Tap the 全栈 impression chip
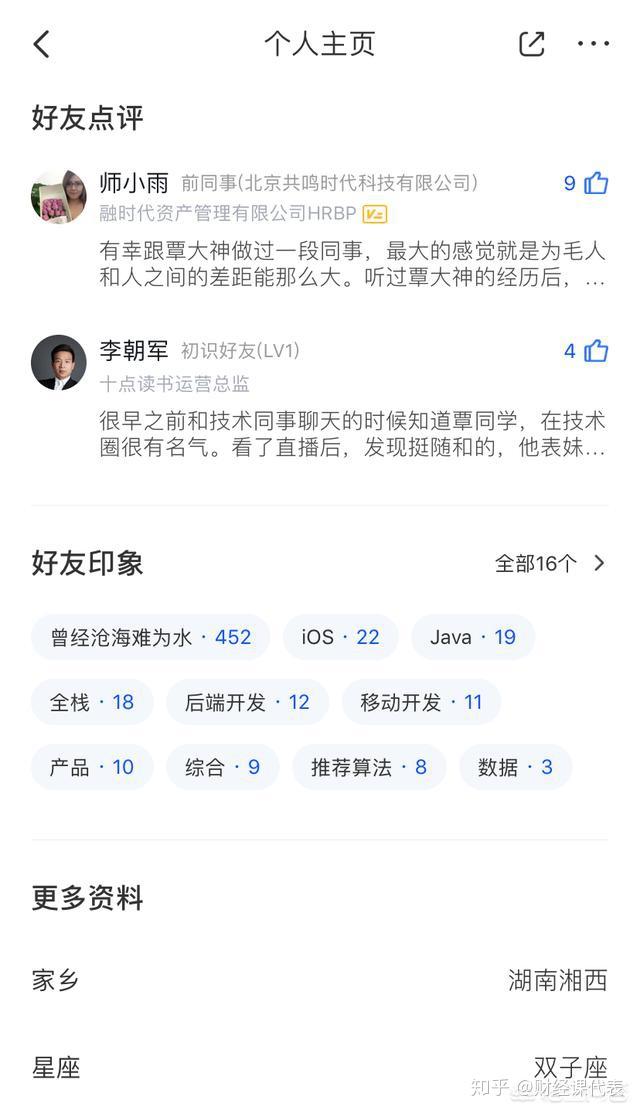The height and width of the screenshot is (1114, 640). click(x=92, y=703)
